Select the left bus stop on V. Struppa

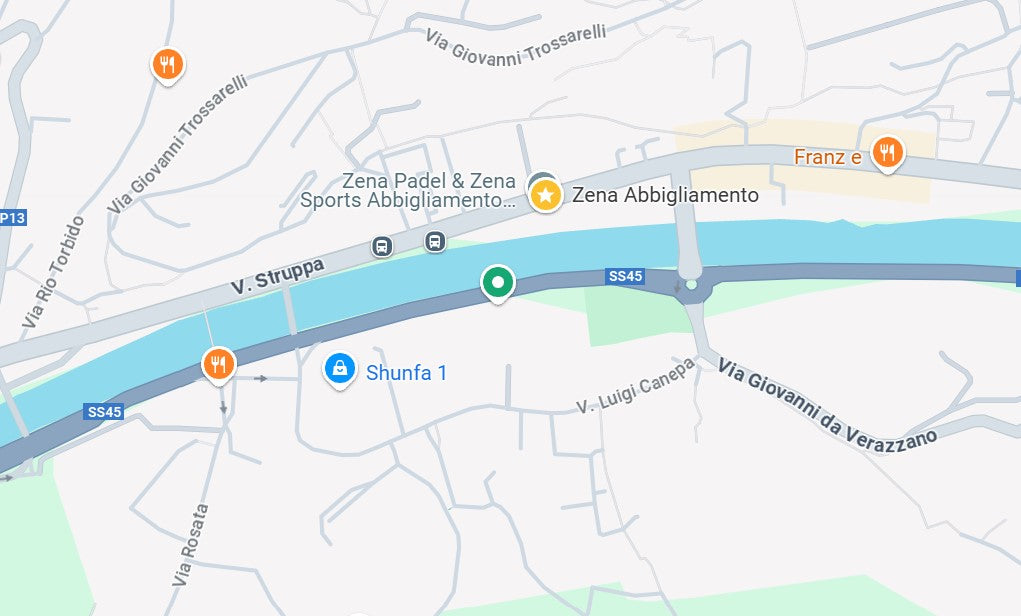382,246
